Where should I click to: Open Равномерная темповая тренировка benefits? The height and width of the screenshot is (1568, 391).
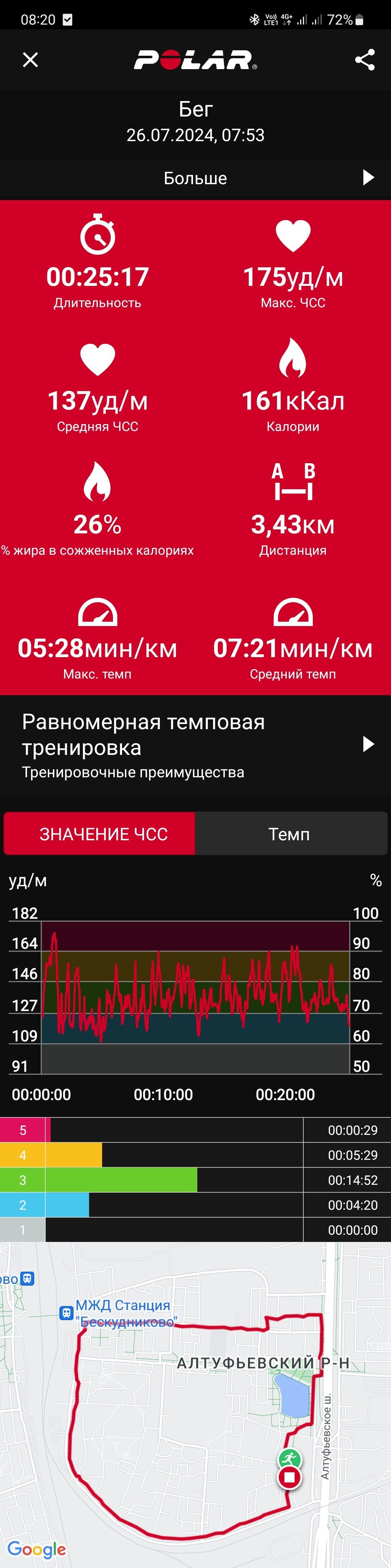(x=195, y=745)
